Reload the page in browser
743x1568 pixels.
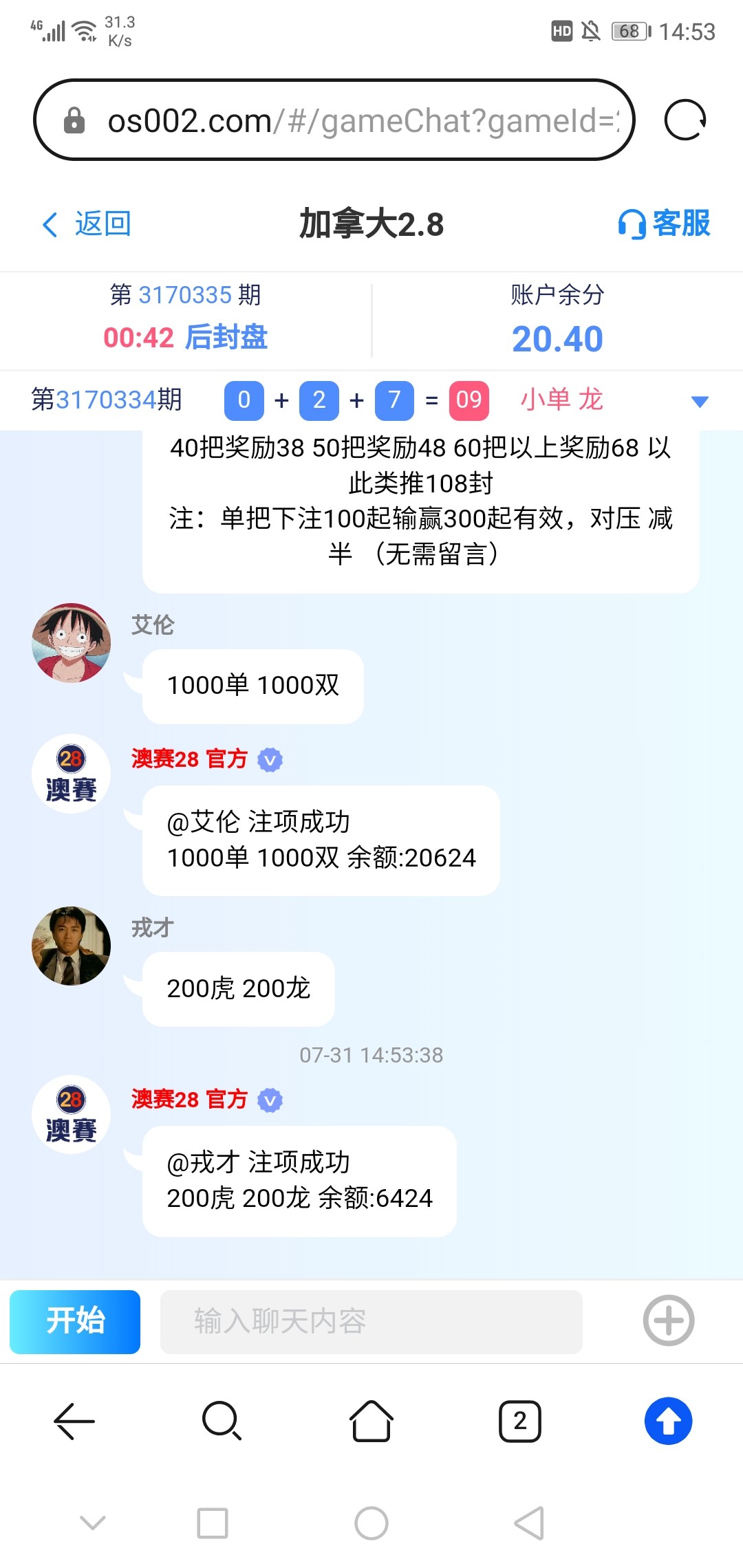coord(685,120)
